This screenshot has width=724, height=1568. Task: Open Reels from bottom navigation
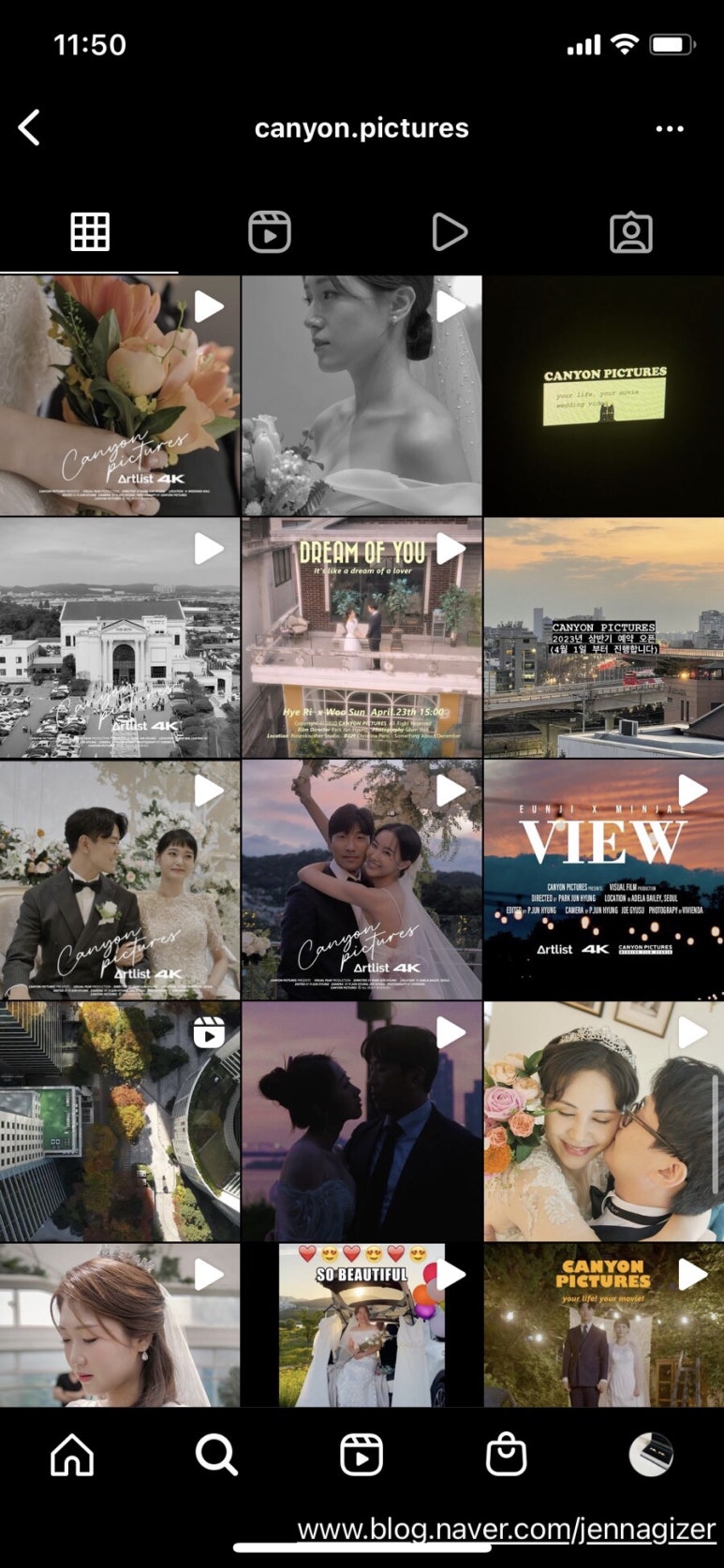pos(362,1455)
